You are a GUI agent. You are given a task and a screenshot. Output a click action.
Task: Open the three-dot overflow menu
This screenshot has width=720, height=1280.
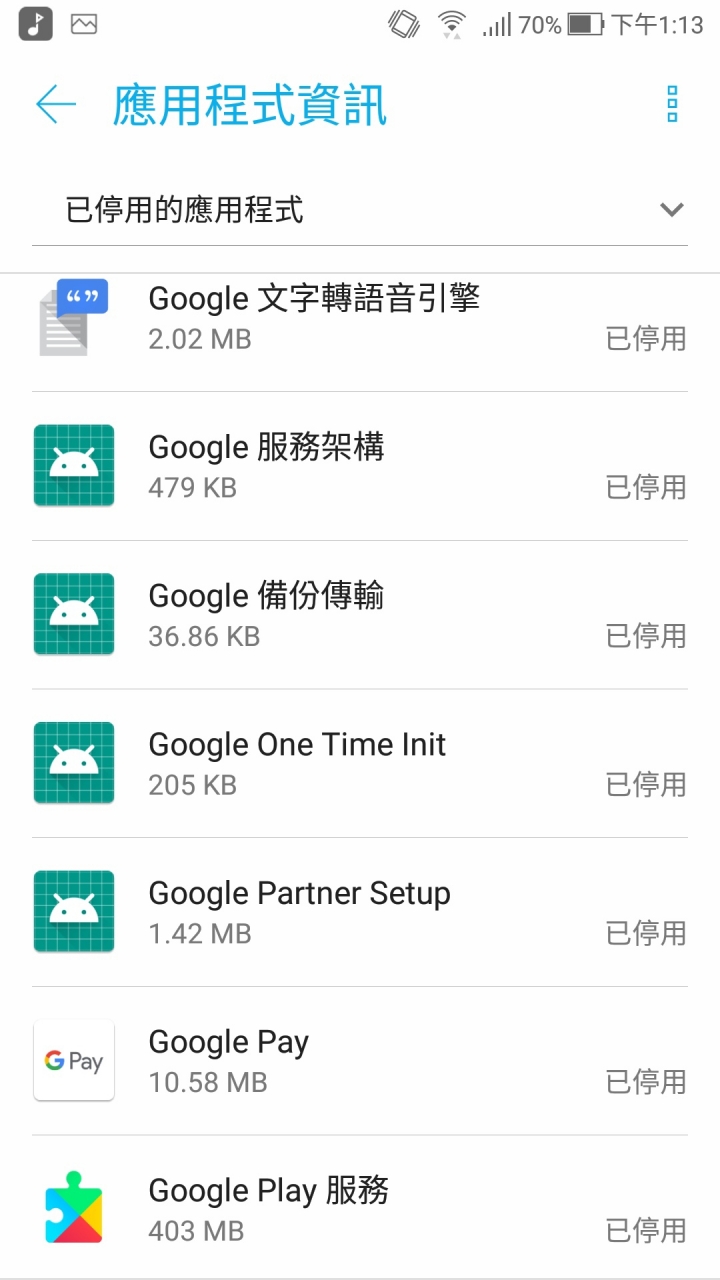point(672,104)
